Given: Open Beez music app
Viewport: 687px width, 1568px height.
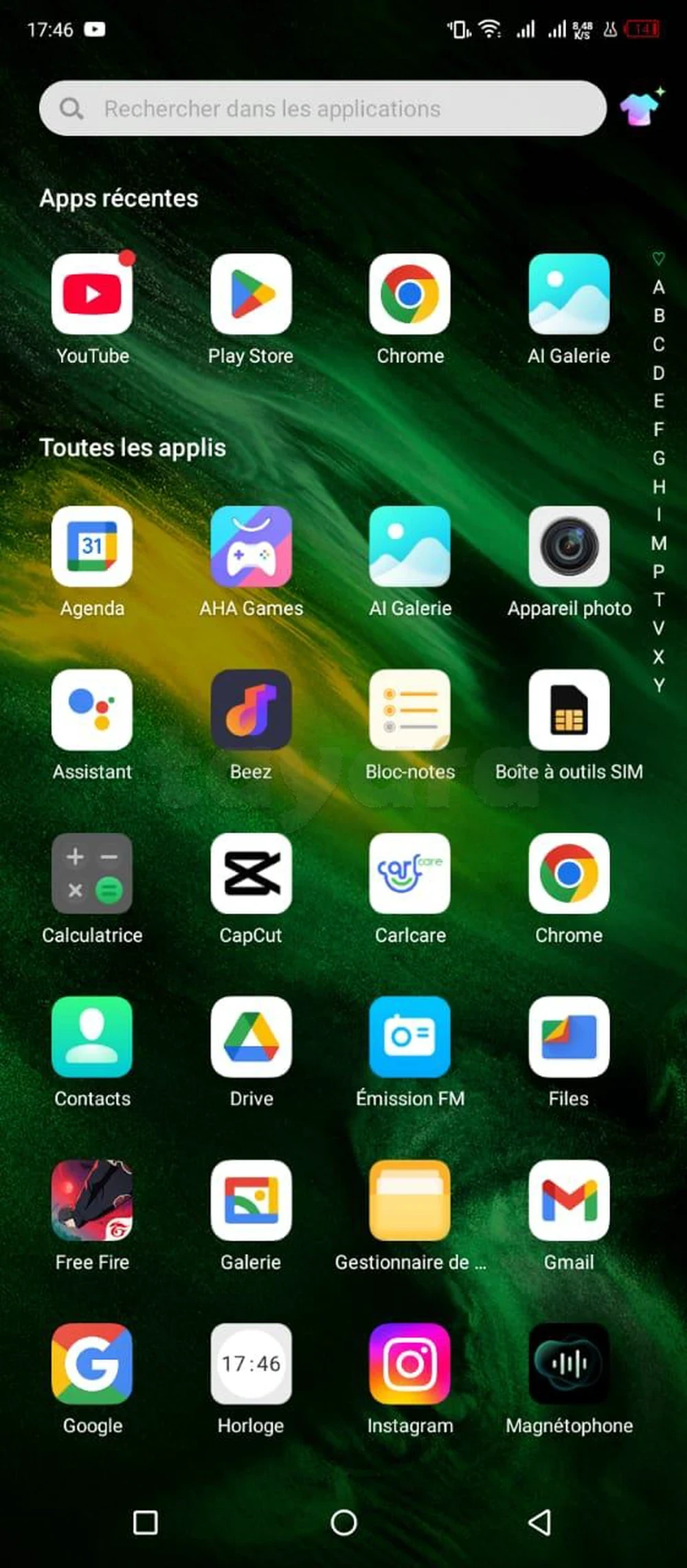Looking at the screenshot, I should [251, 710].
